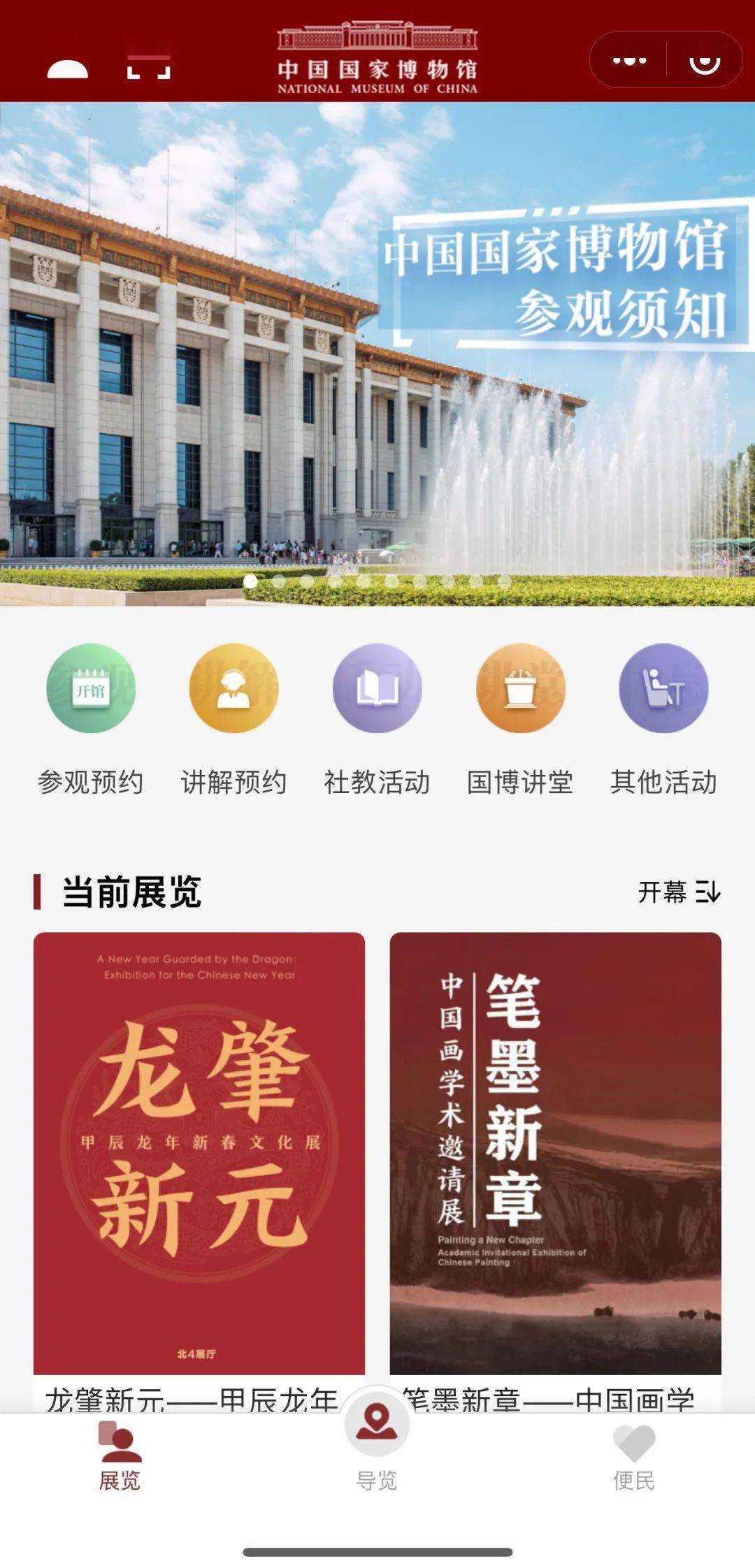View 其他活动 other activities
The image size is (755, 1568).
coord(663,720)
